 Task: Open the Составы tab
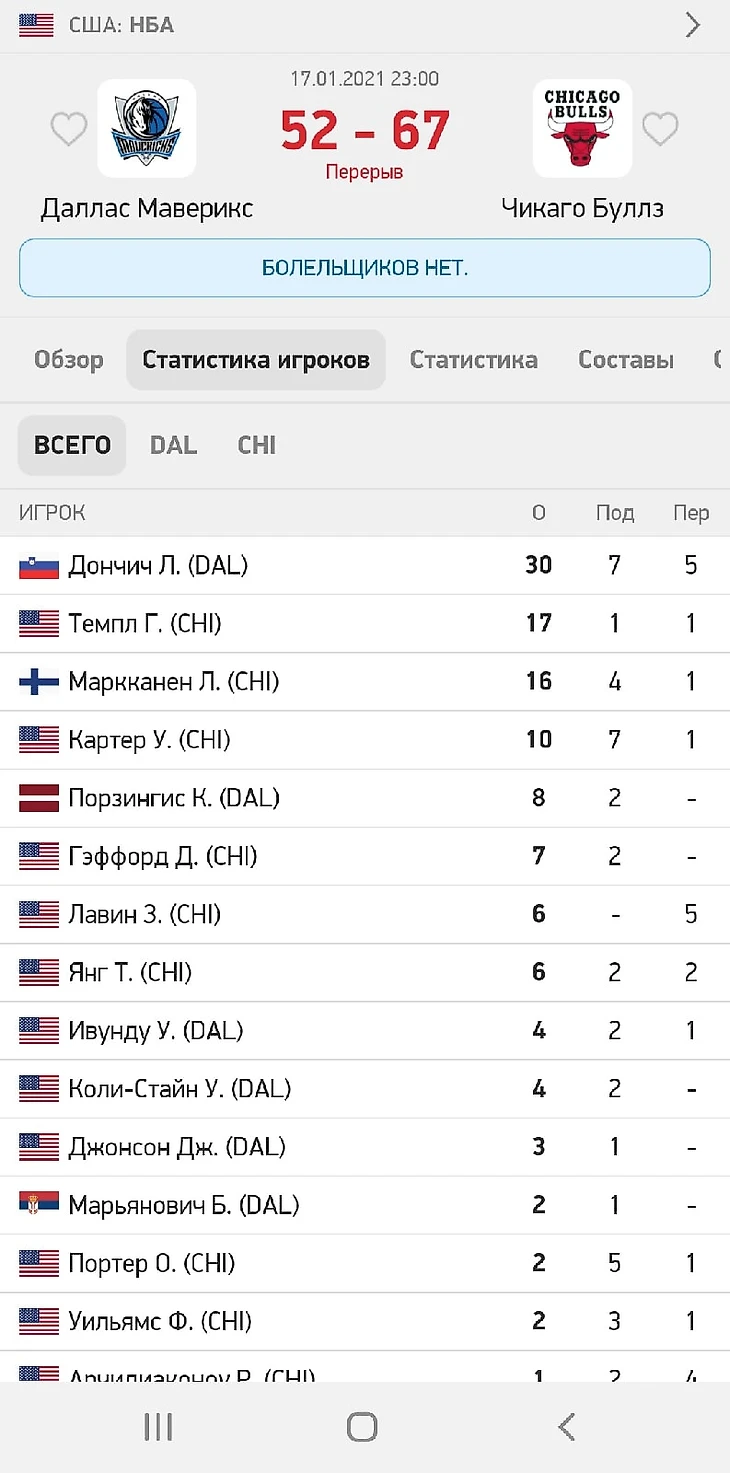tap(625, 360)
